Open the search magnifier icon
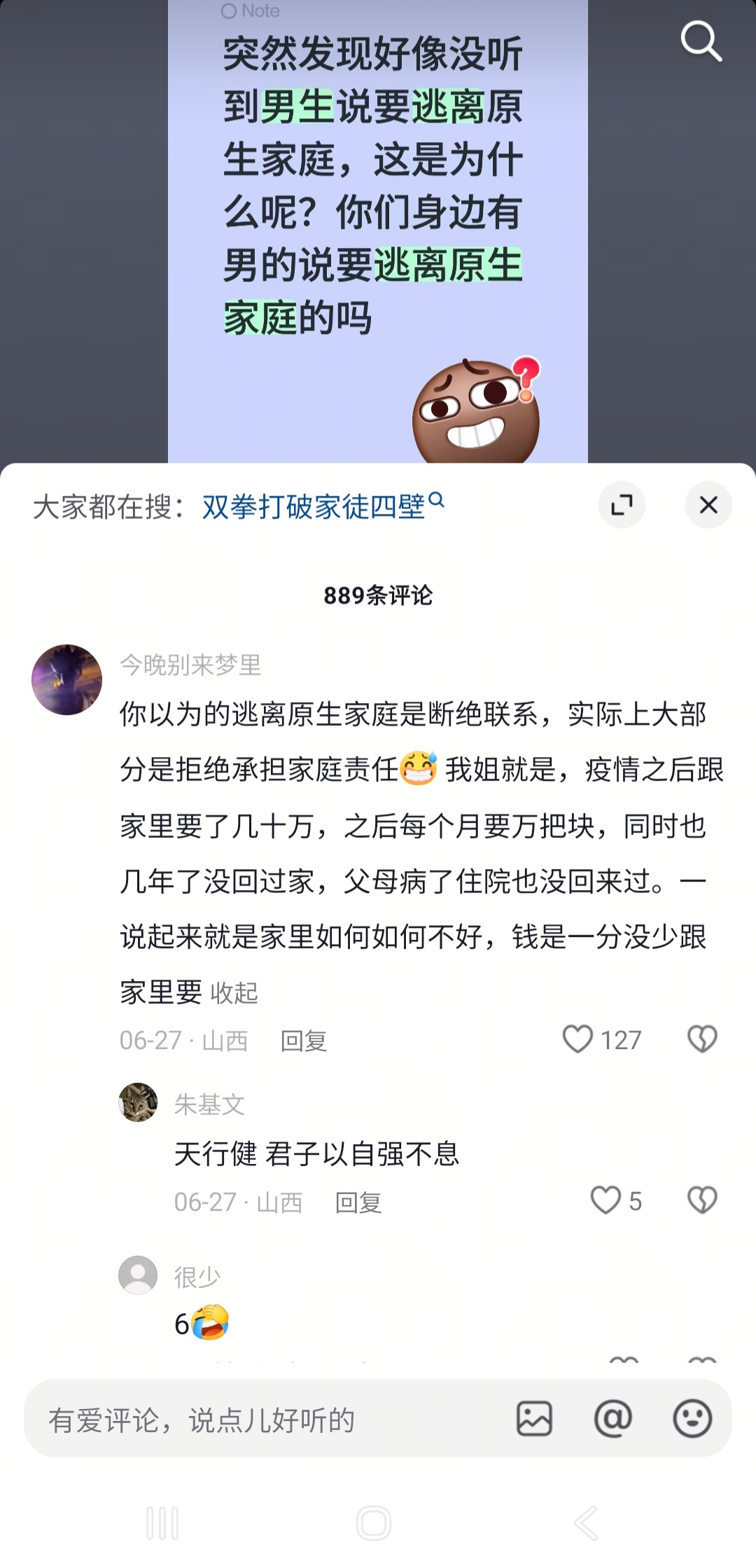 pos(701,41)
